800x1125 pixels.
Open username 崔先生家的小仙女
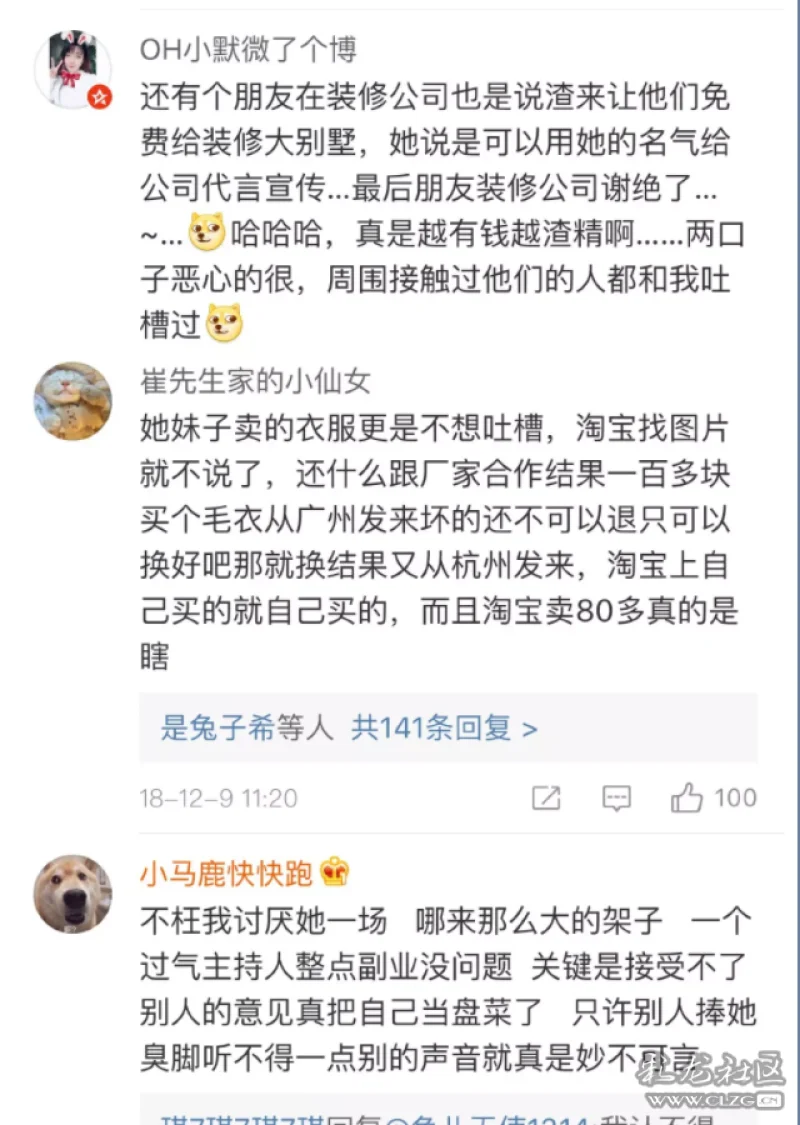point(256,380)
